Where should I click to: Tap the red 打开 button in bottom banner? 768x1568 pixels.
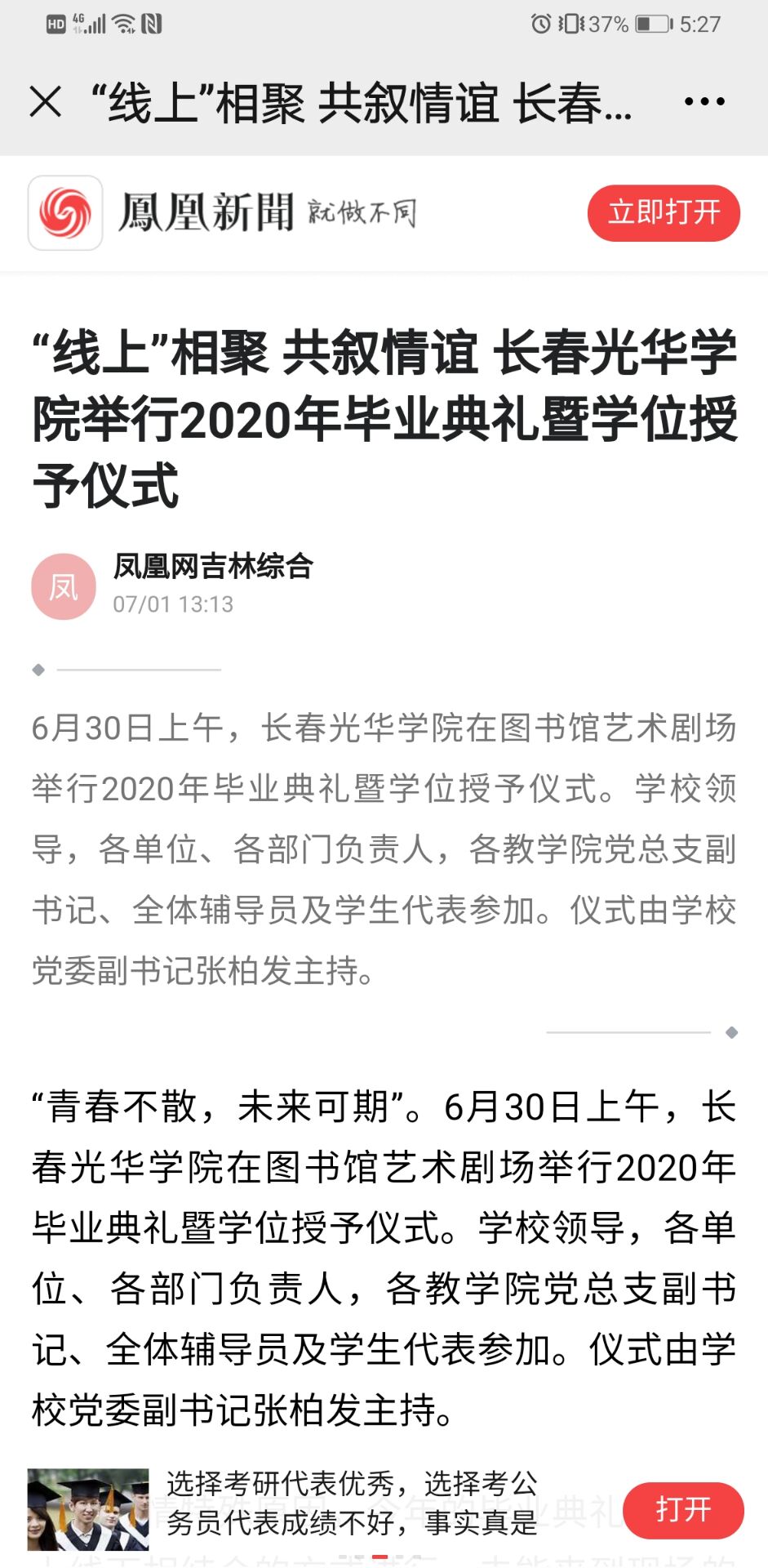pos(682,1510)
